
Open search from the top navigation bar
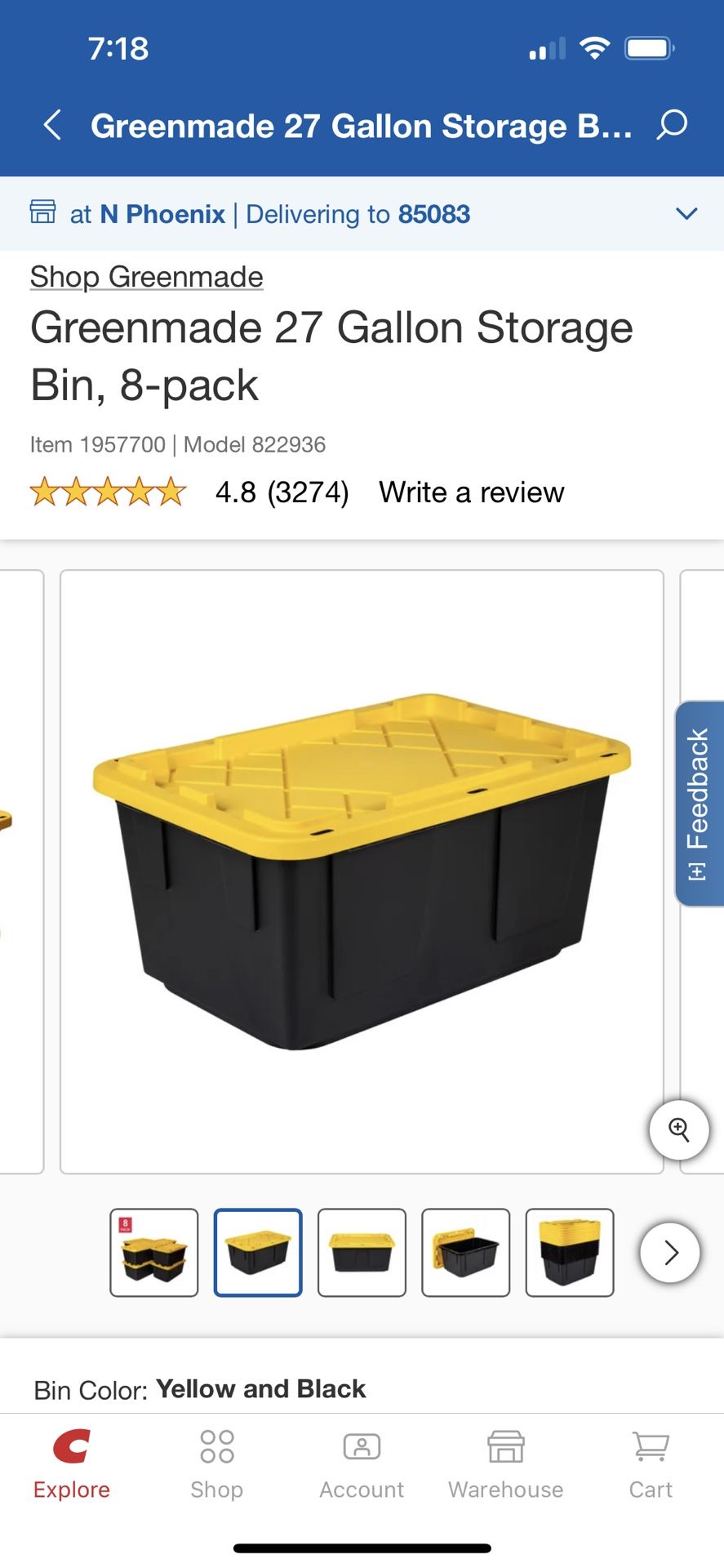[x=671, y=126]
